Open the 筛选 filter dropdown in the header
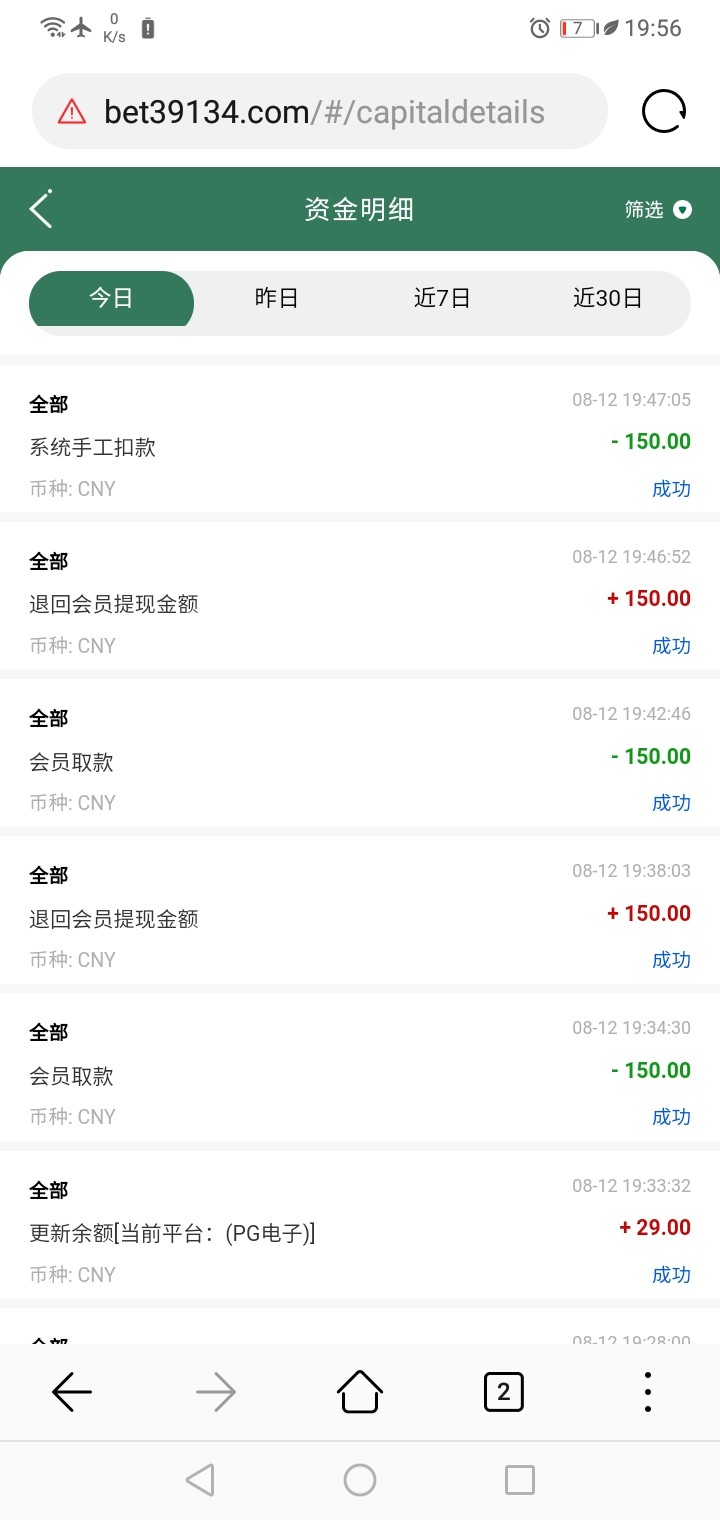Screen dimensions: 720x1520 click(645, 210)
